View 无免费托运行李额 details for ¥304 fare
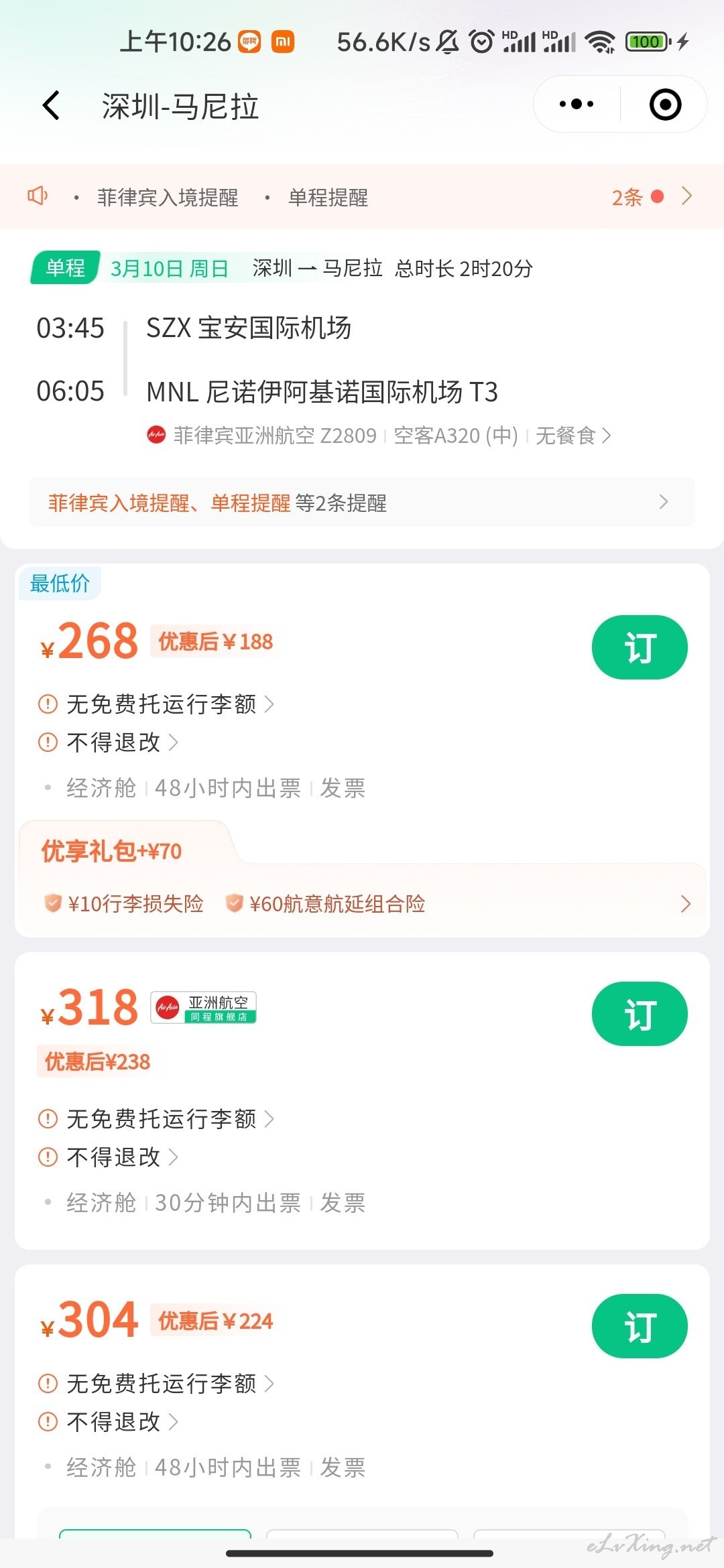Viewport: 724px width, 1568px height. [x=156, y=1384]
